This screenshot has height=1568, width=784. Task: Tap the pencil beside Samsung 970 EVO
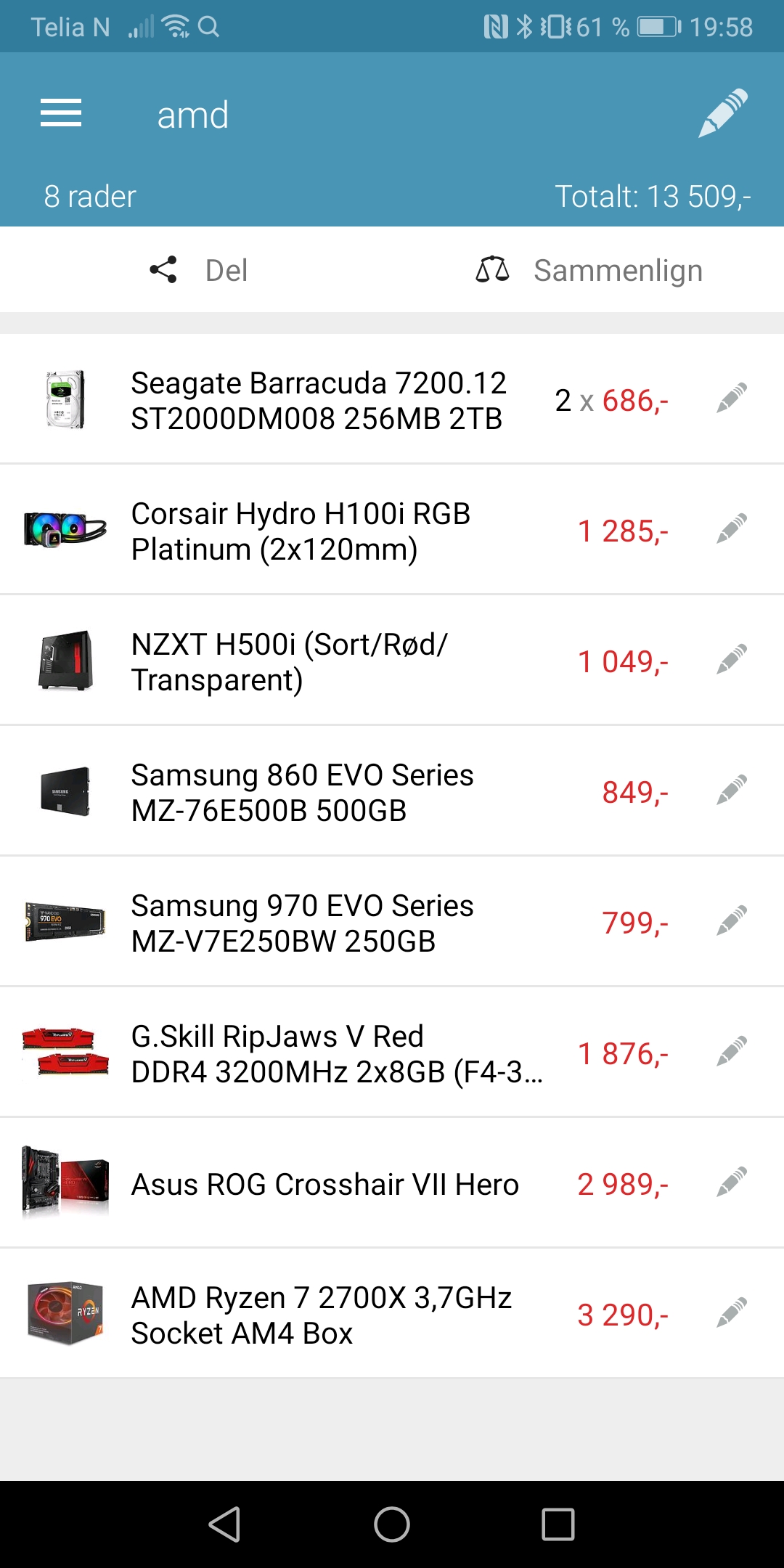click(x=732, y=921)
